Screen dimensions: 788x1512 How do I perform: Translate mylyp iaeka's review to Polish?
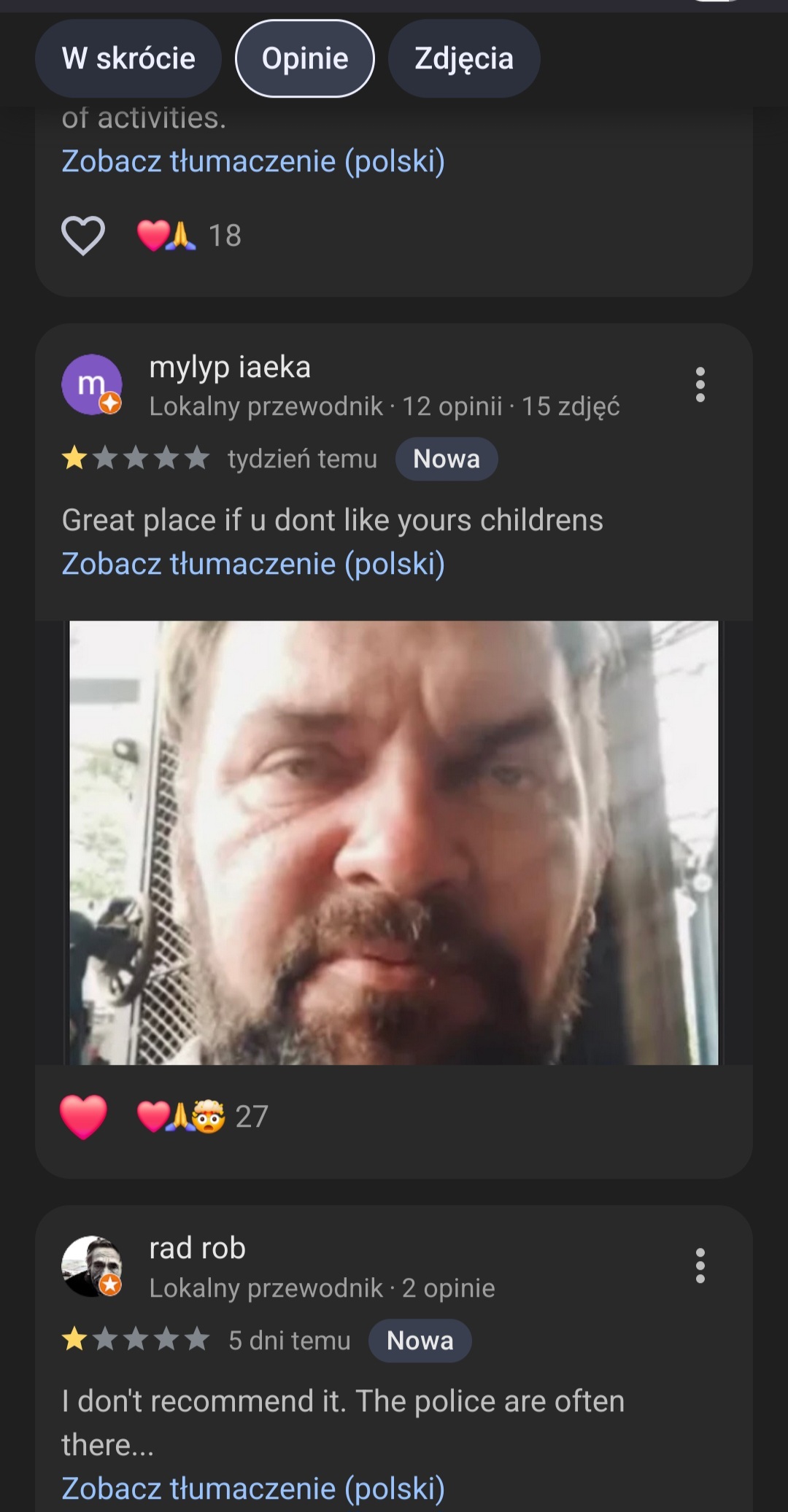pyautogui.click(x=253, y=564)
